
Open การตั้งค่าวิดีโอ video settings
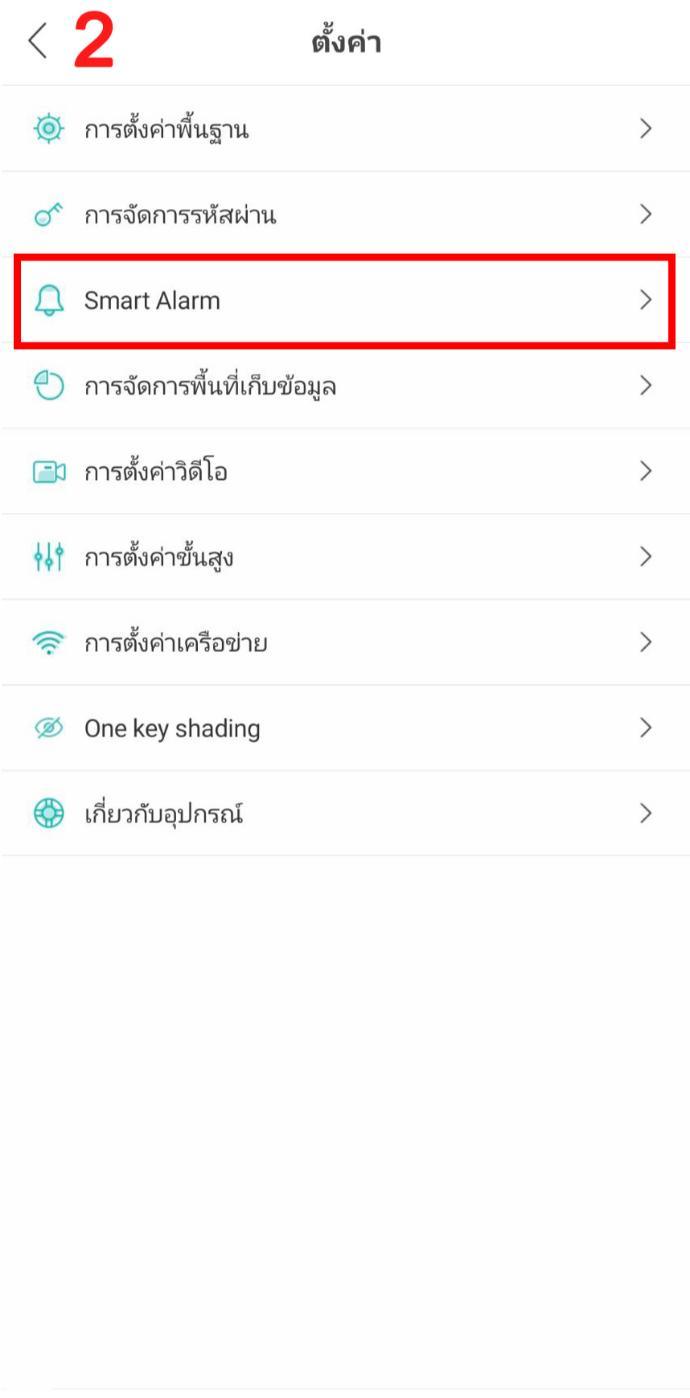[156, 471]
